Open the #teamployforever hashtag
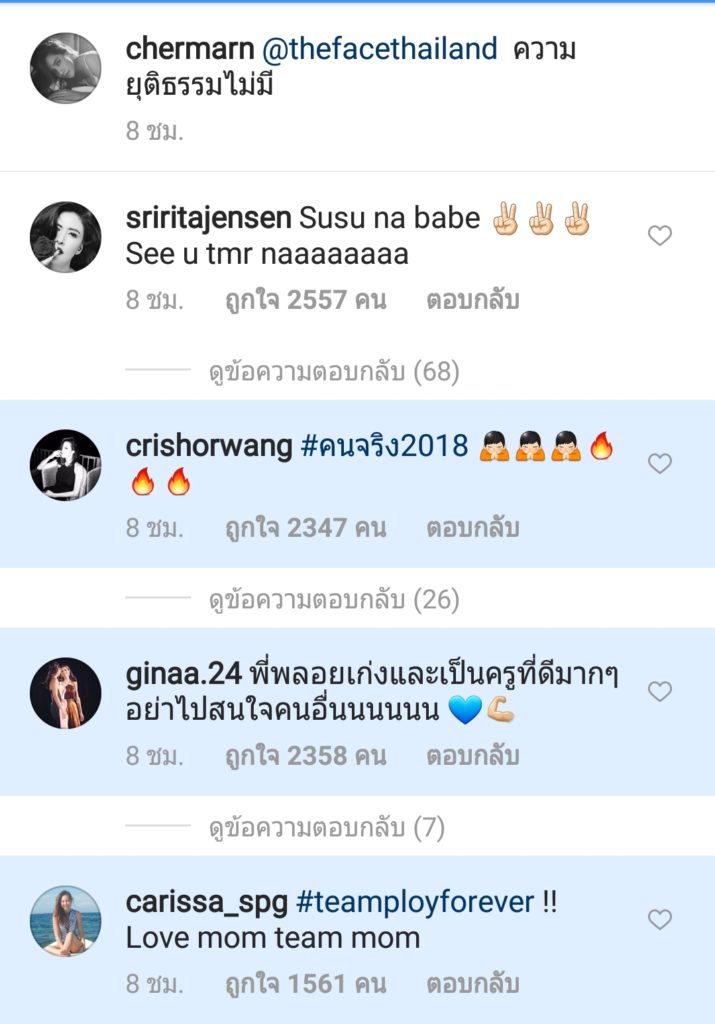The image size is (715, 1024). click(x=415, y=902)
